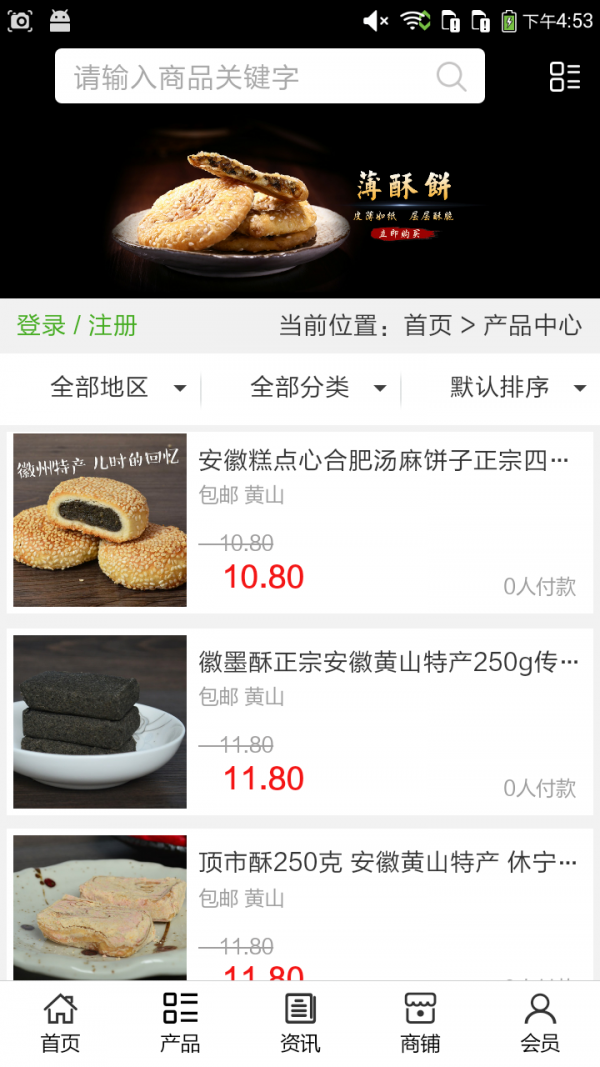
Task: Expand the 默认排序 sorting dropdown
Action: (x=517, y=388)
